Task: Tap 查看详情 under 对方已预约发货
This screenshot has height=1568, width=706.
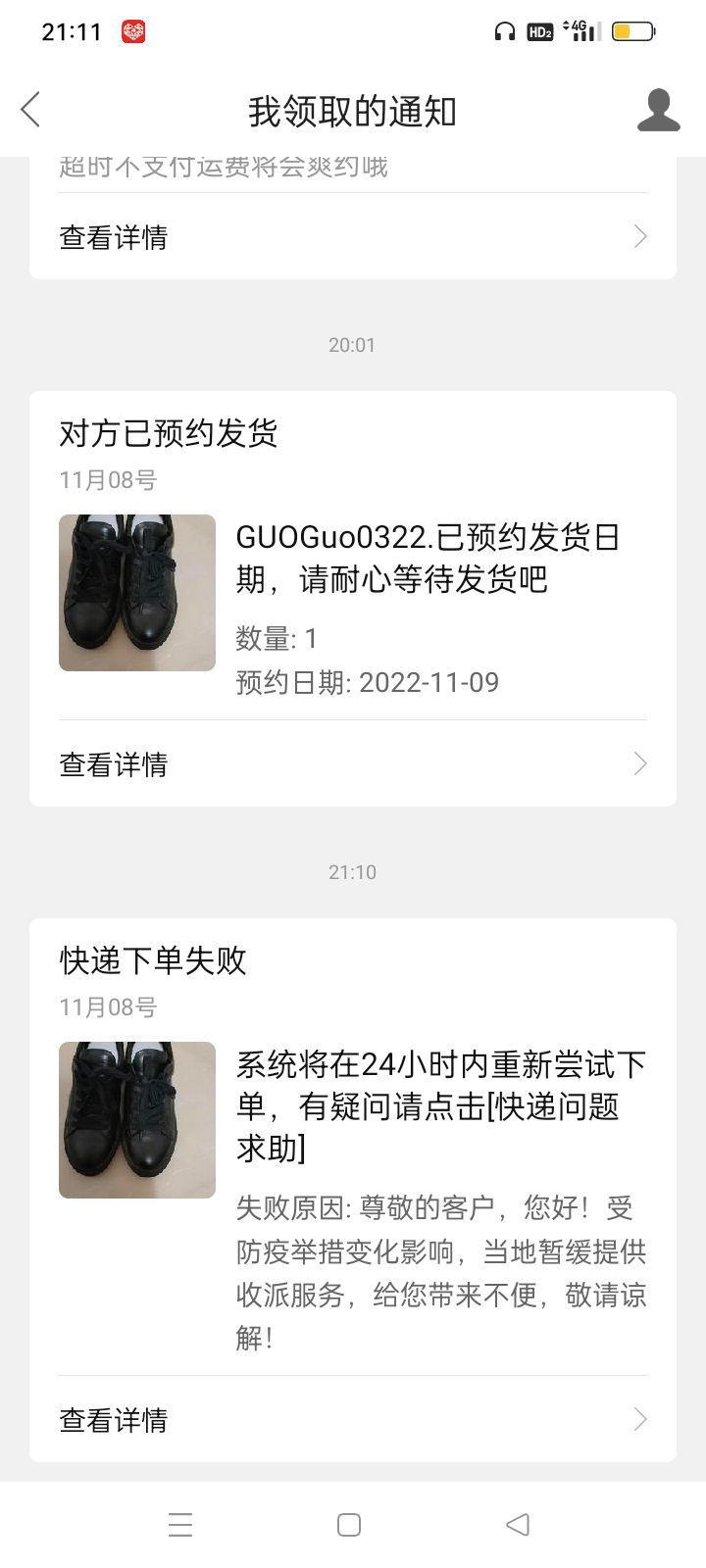Action: point(353,763)
